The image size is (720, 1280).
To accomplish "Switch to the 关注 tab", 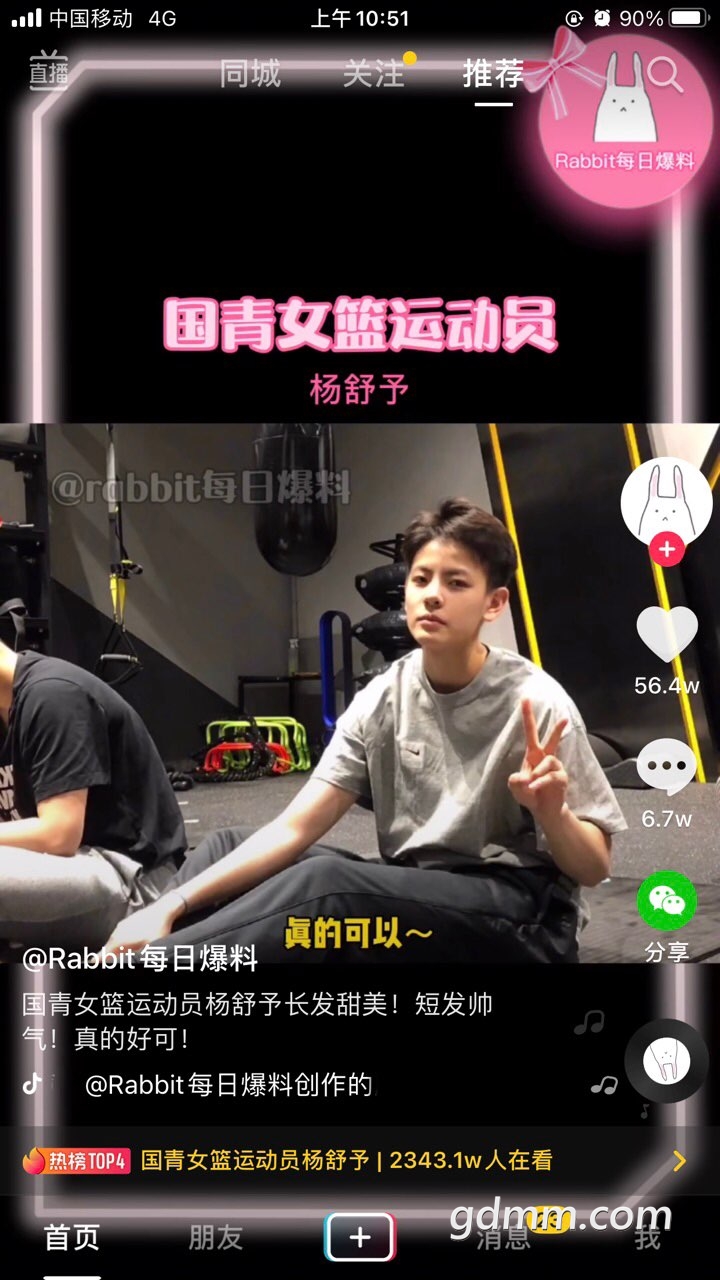I will (373, 73).
